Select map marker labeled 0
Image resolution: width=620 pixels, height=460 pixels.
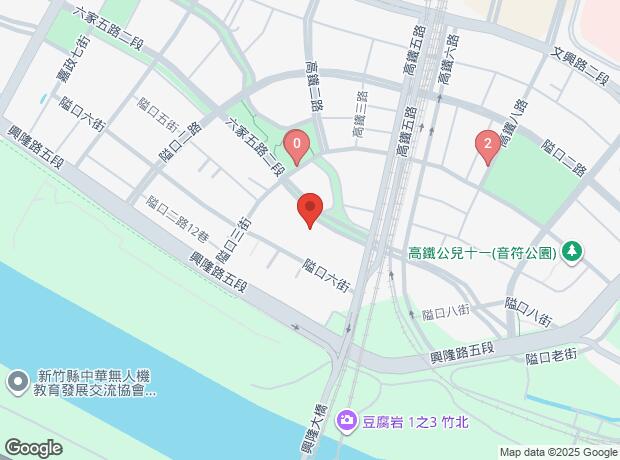(297, 147)
